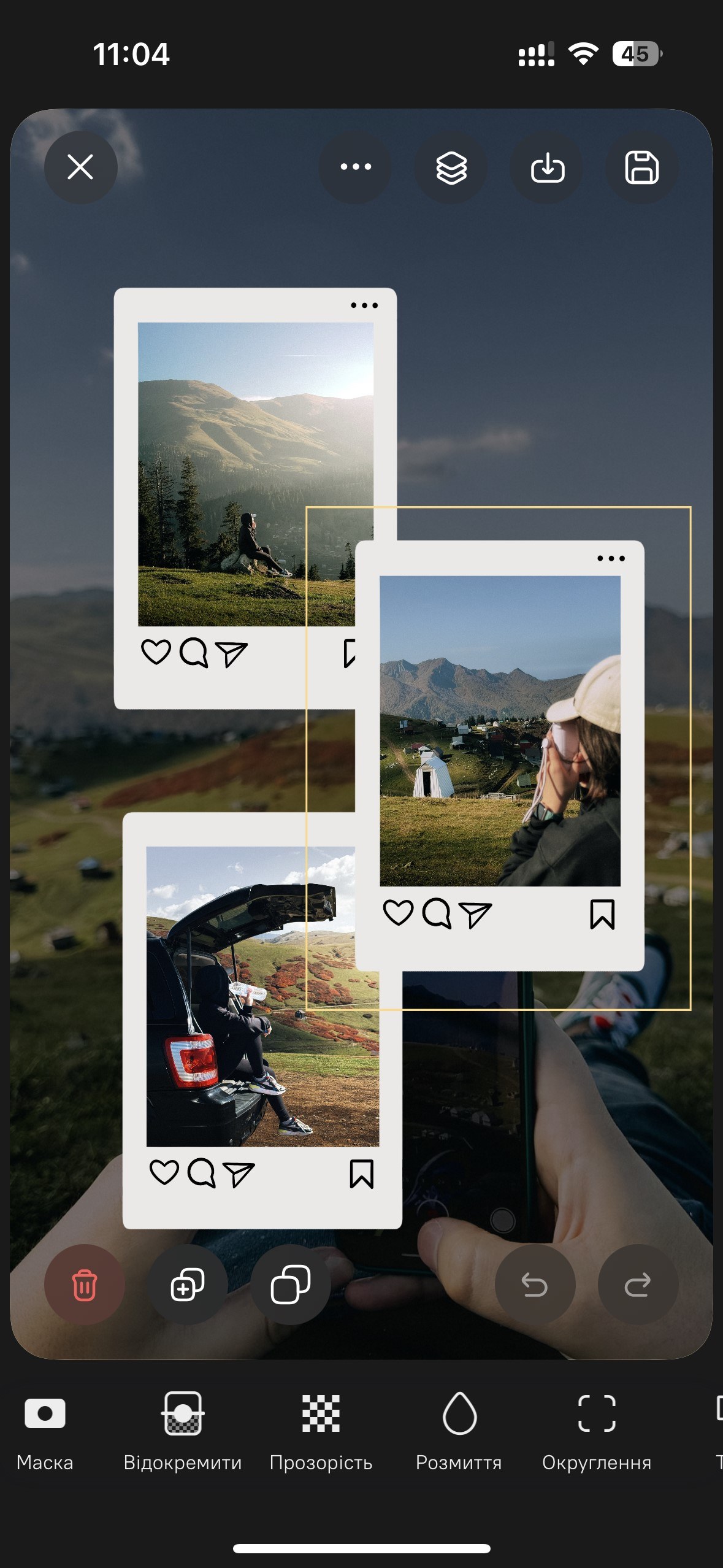Duplicate the selected layer
This screenshot has height=1568, width=723.
tap(291, 1284)
